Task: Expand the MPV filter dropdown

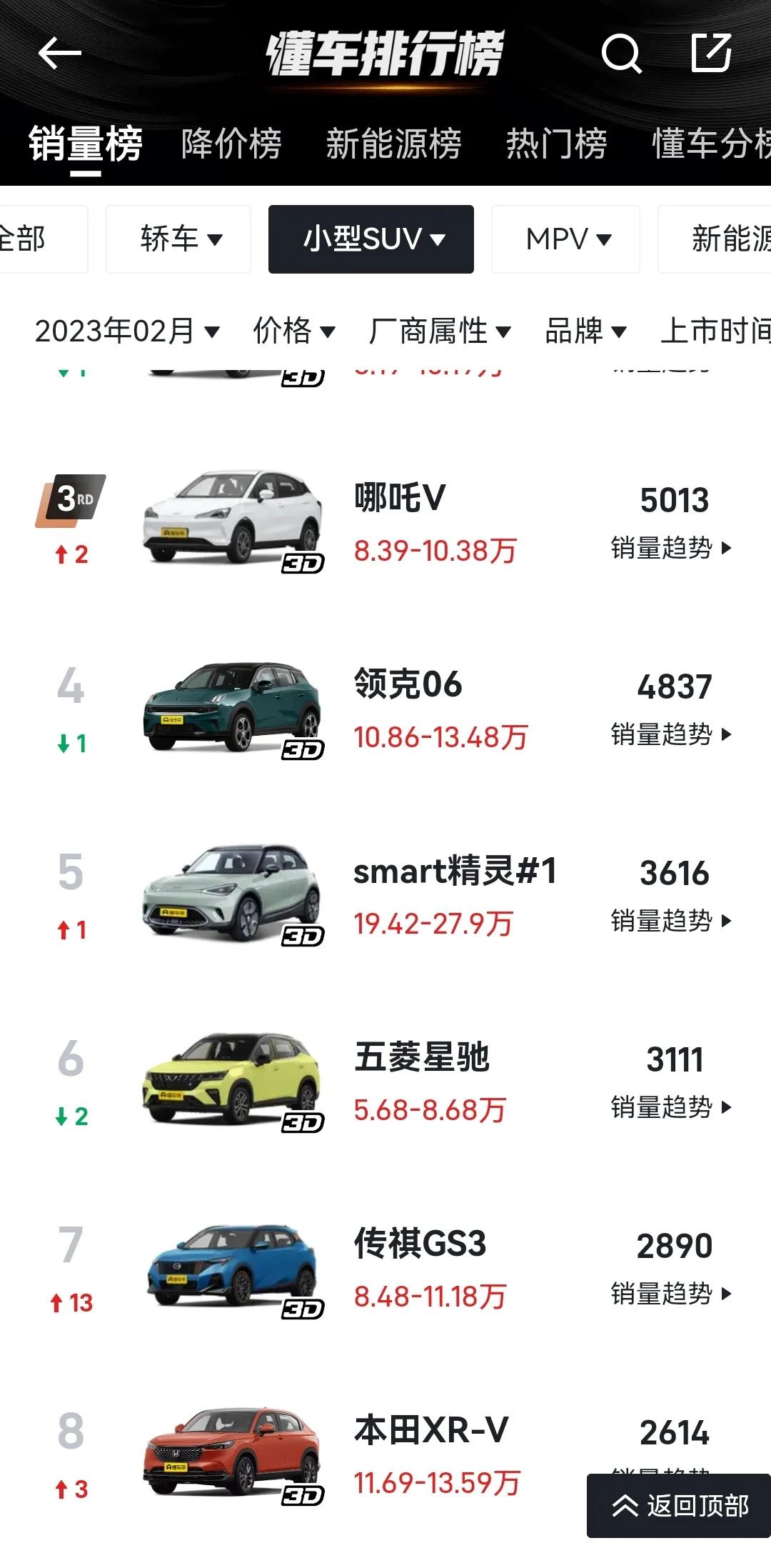Action: 565,239
